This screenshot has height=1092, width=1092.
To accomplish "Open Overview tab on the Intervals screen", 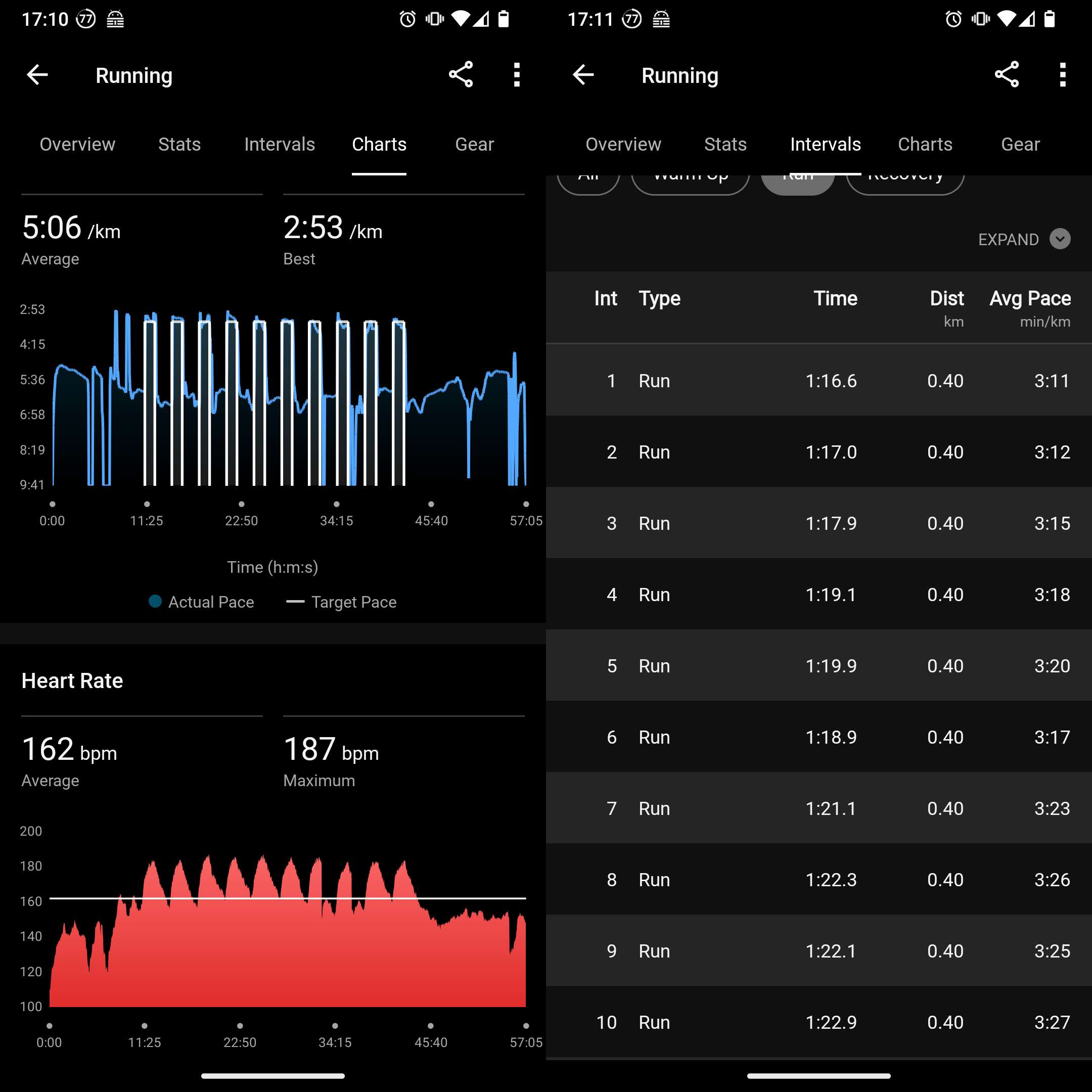I will point(623,144).
